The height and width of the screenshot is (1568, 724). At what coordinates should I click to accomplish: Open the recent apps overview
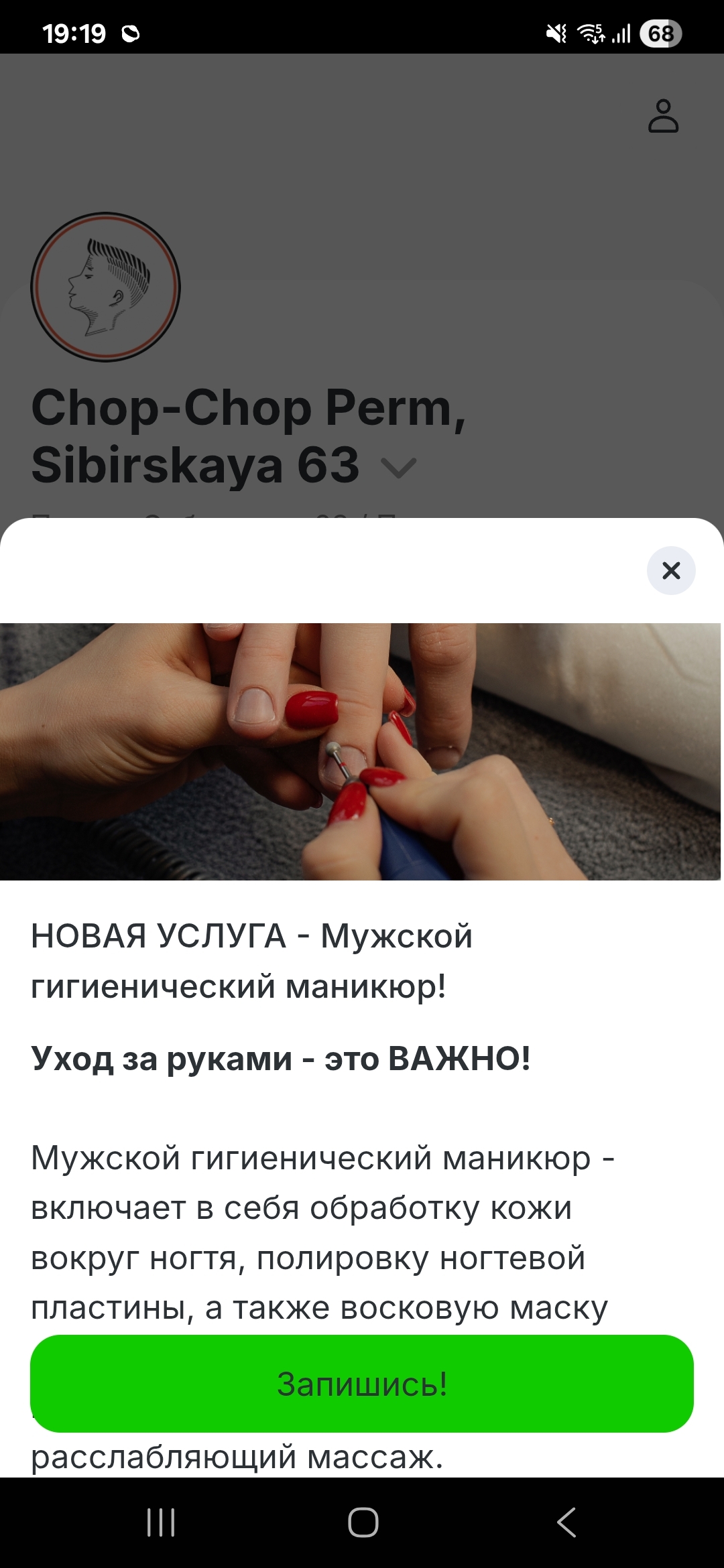pos(161,1522)
